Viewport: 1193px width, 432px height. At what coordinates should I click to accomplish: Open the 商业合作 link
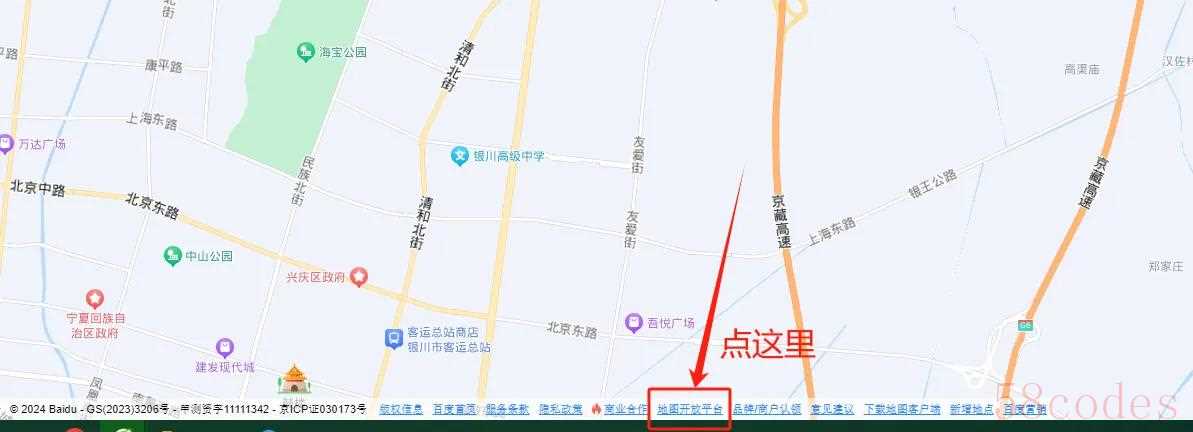click(x=624, y=409)
